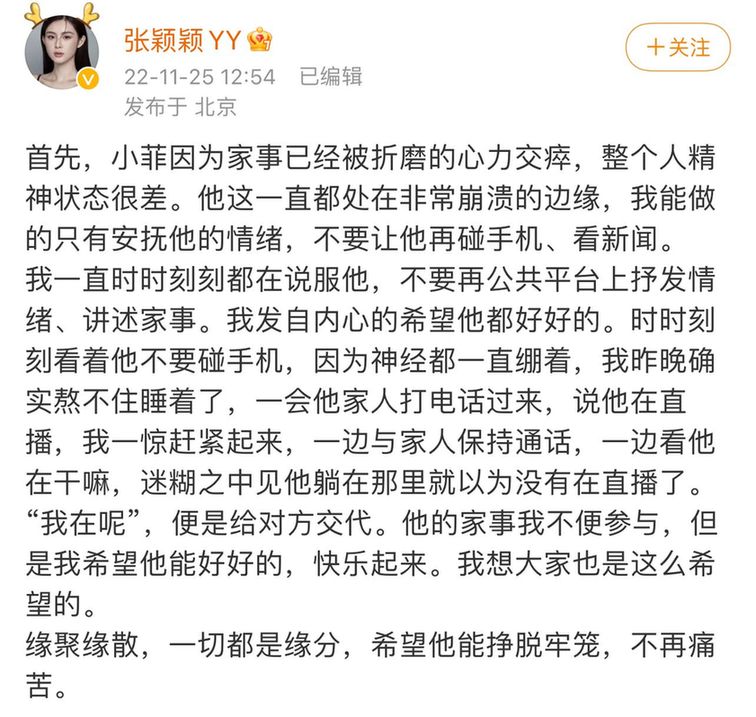
Task: Follow 张颖颖 YY with the 关注 button
Action: click(678, 47)
